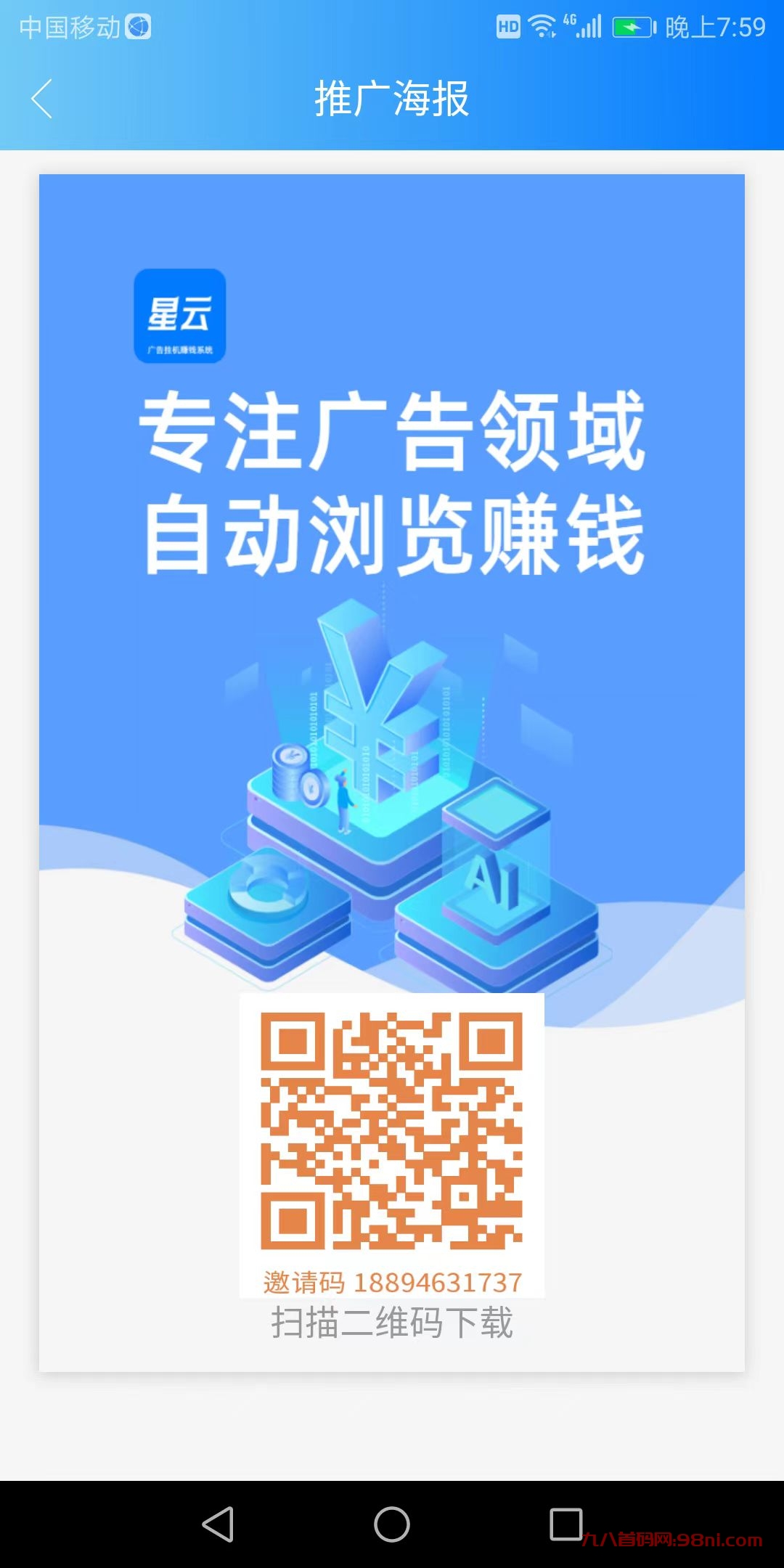This screenshot has width=784, height=1568.
Task: Open the 推广海报 title area
Action: (392, 100)
